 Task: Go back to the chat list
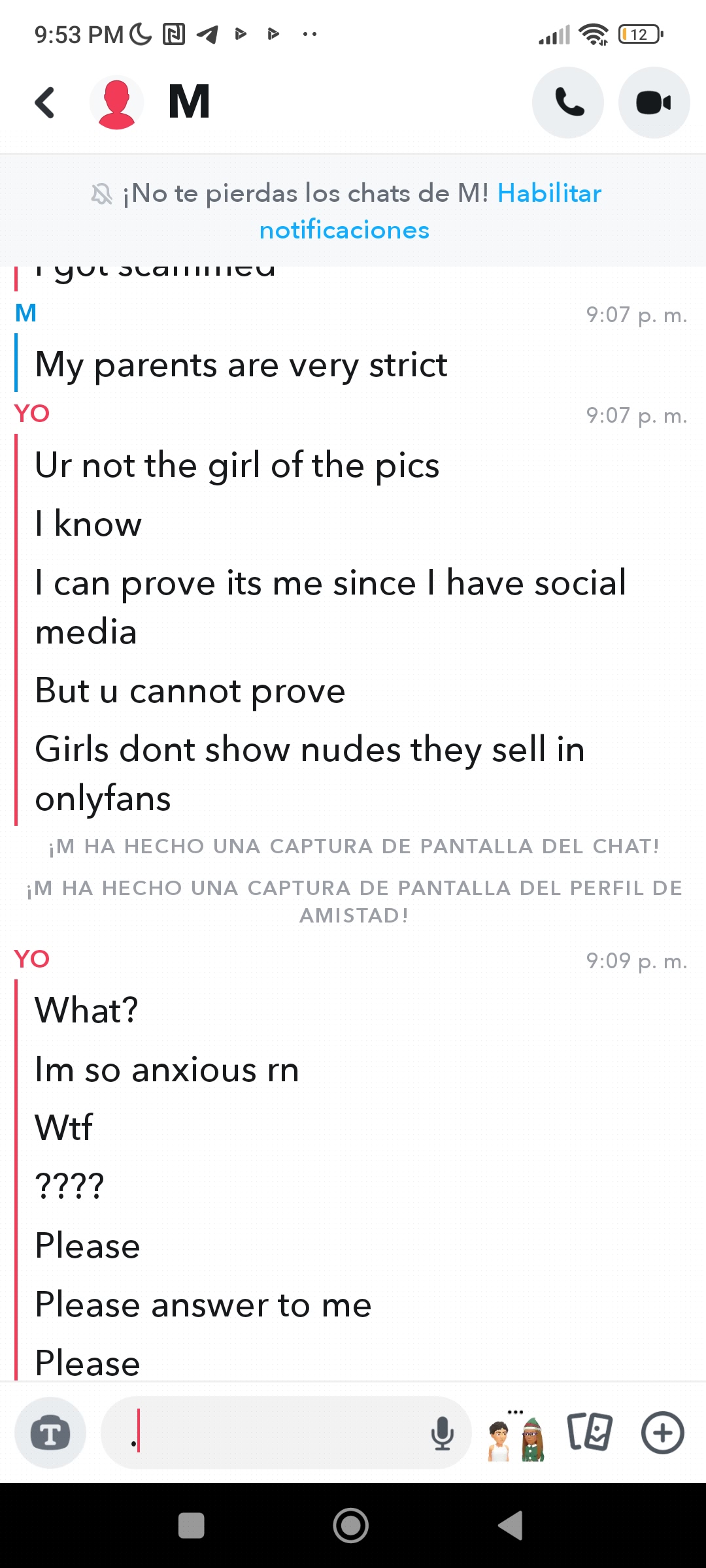pyautogui.click(x=44, y=103)
